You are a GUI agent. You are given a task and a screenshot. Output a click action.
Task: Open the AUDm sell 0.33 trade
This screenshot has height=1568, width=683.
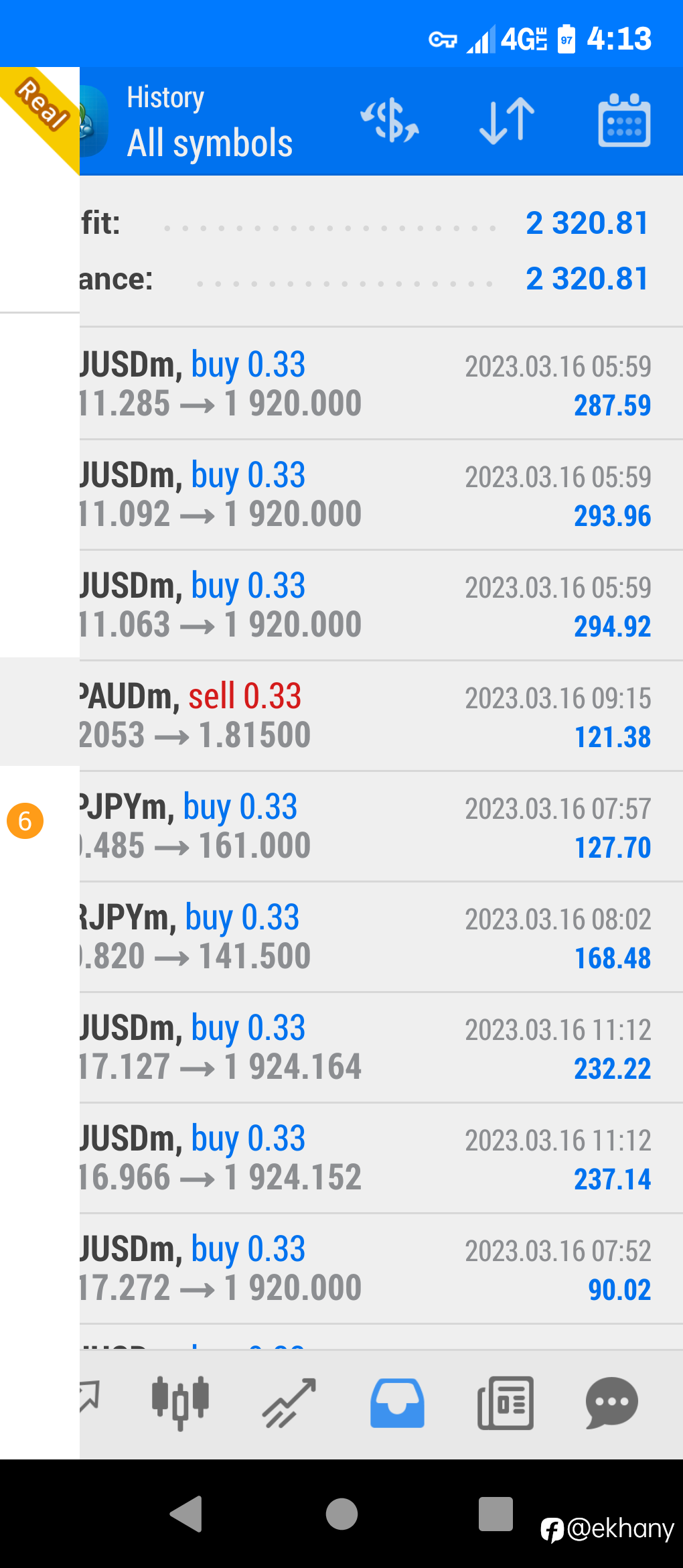(x=381, y=716)
